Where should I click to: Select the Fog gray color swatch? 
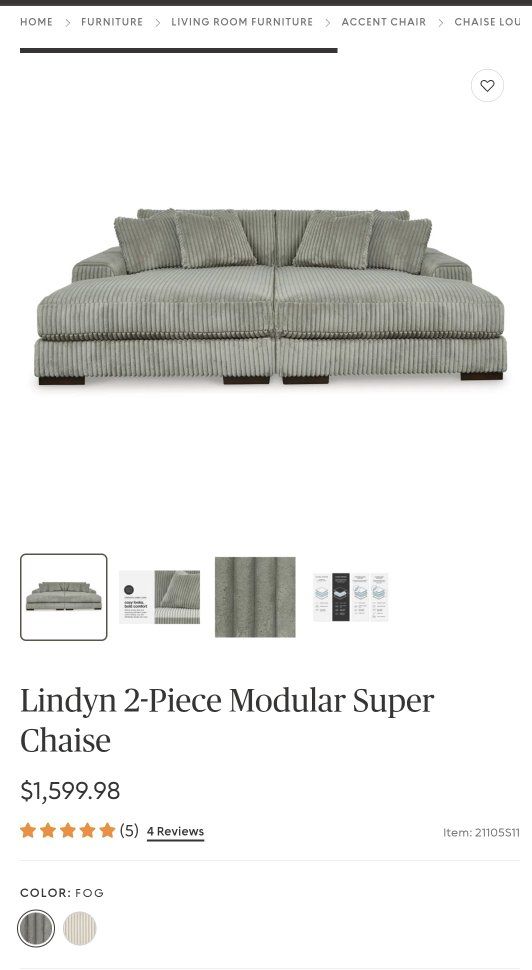click(36, 929)
